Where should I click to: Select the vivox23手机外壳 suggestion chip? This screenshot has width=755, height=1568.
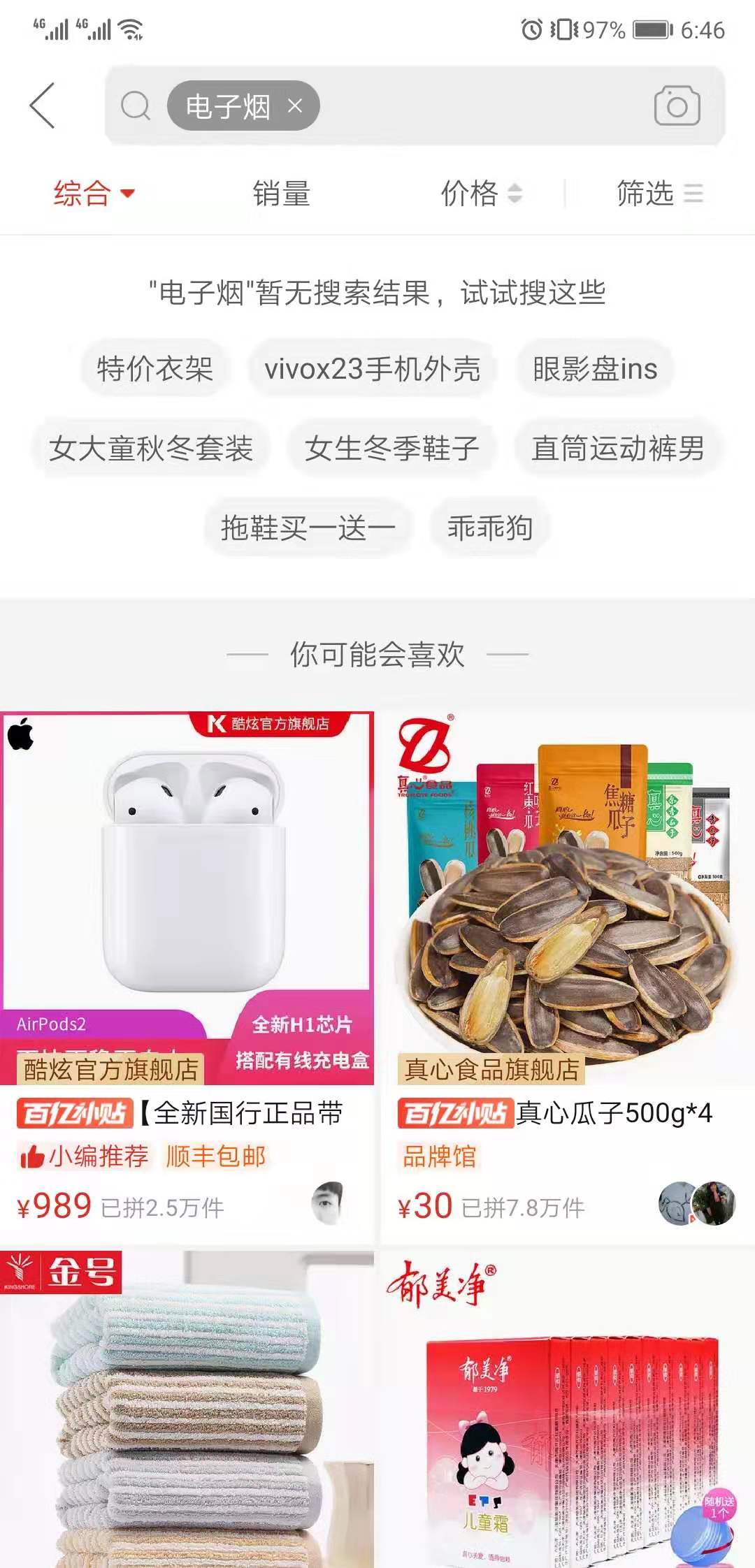pos(372,369)
